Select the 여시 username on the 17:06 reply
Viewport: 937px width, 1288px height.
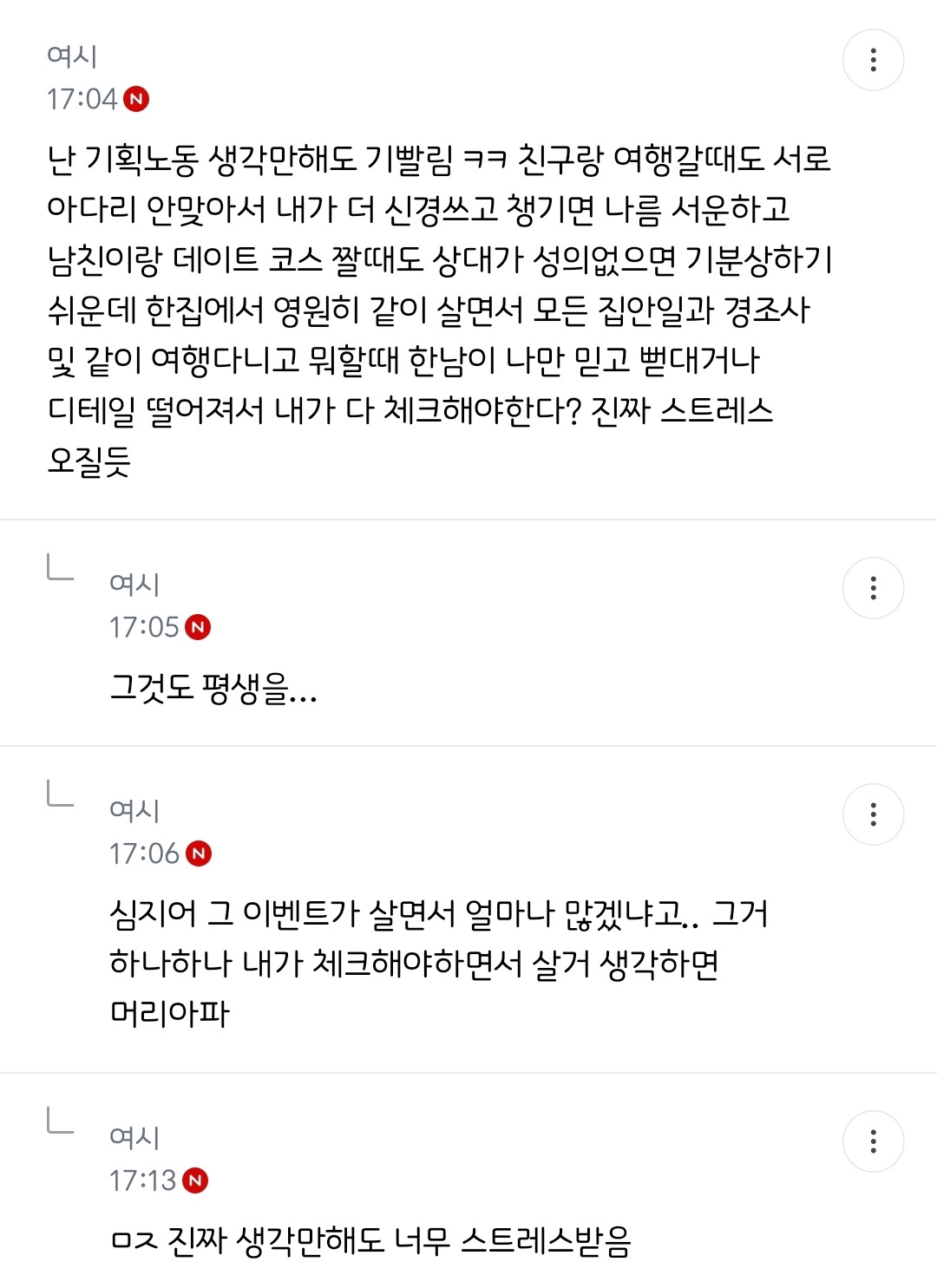click(x=132, y=811)
